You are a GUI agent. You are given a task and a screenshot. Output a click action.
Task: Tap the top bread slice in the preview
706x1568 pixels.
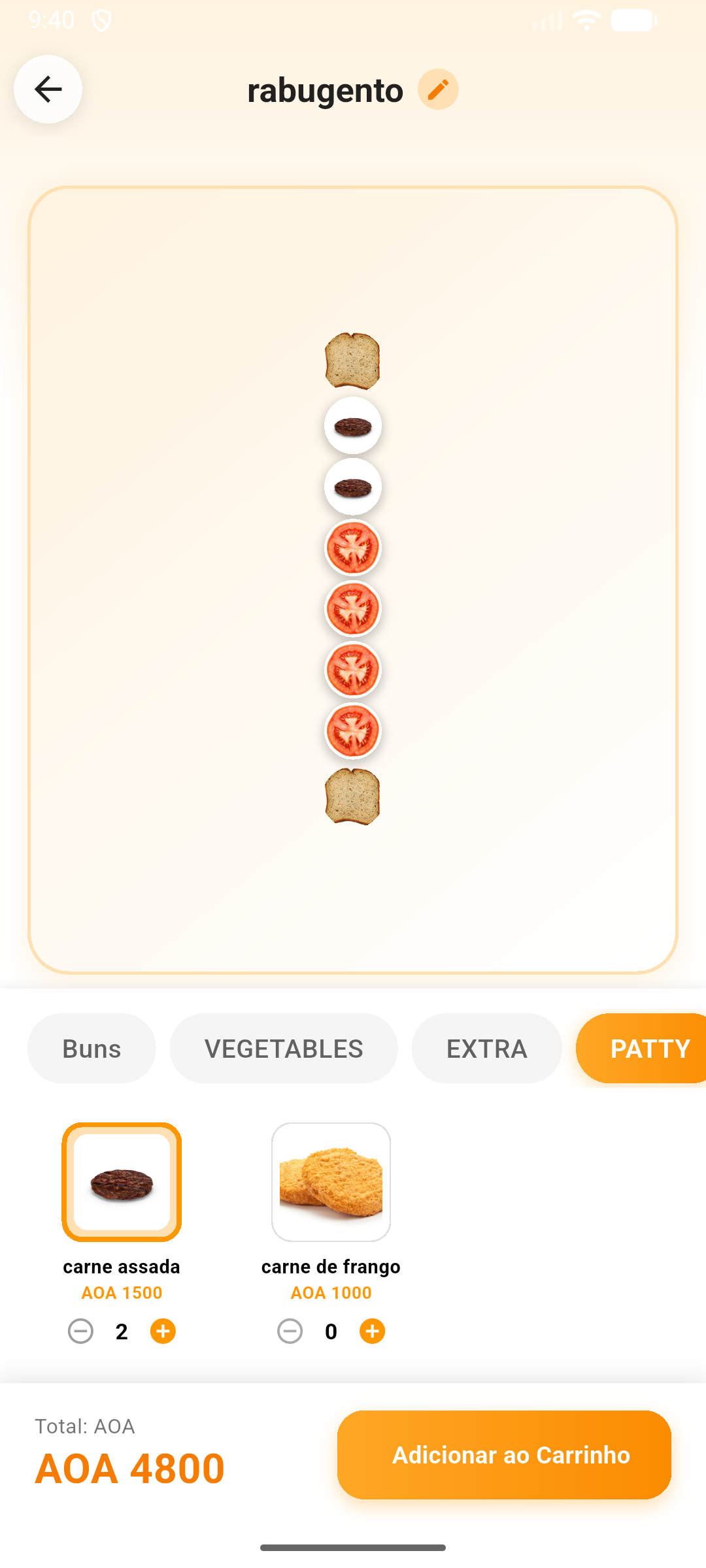pos(352,360)
